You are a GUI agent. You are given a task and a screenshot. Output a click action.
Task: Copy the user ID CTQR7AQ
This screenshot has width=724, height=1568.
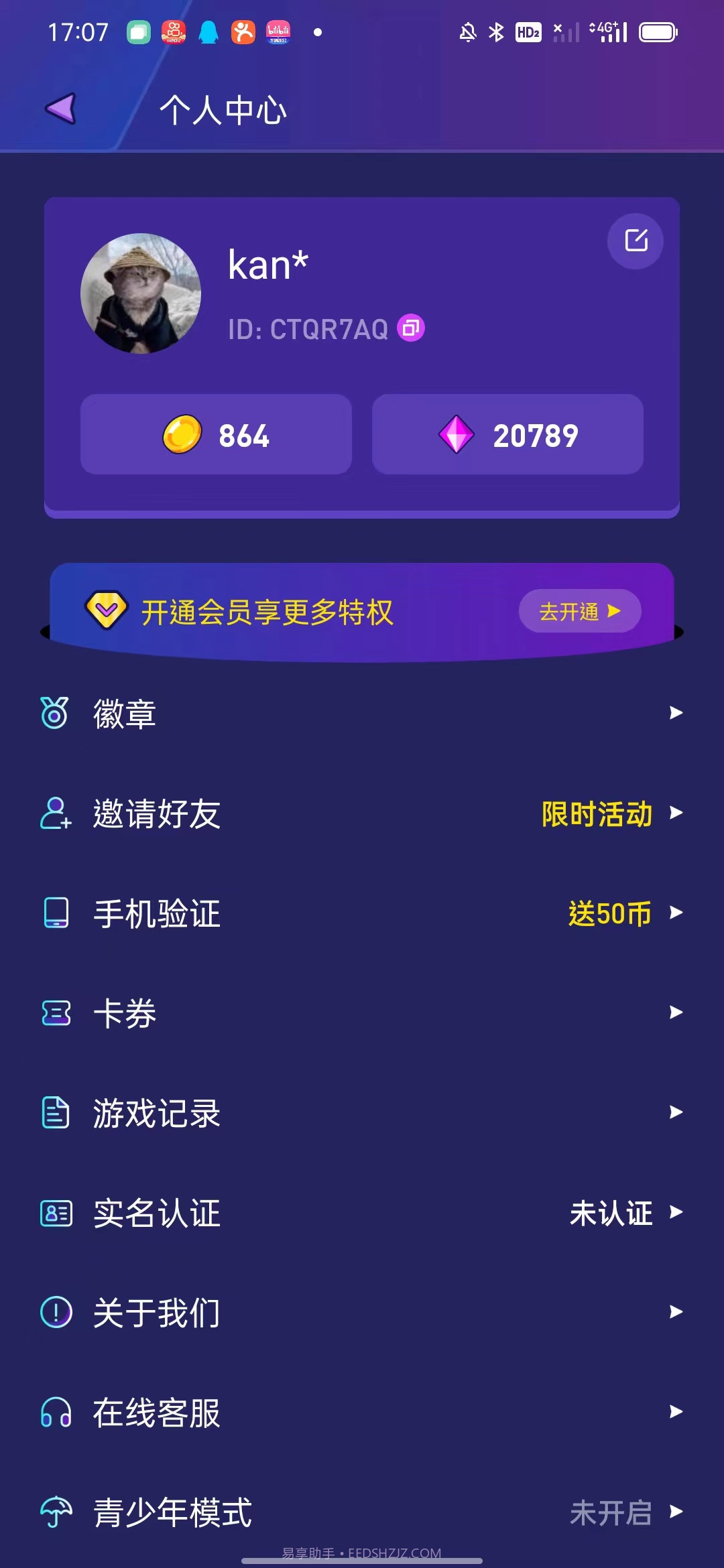[x=412, y=328]
